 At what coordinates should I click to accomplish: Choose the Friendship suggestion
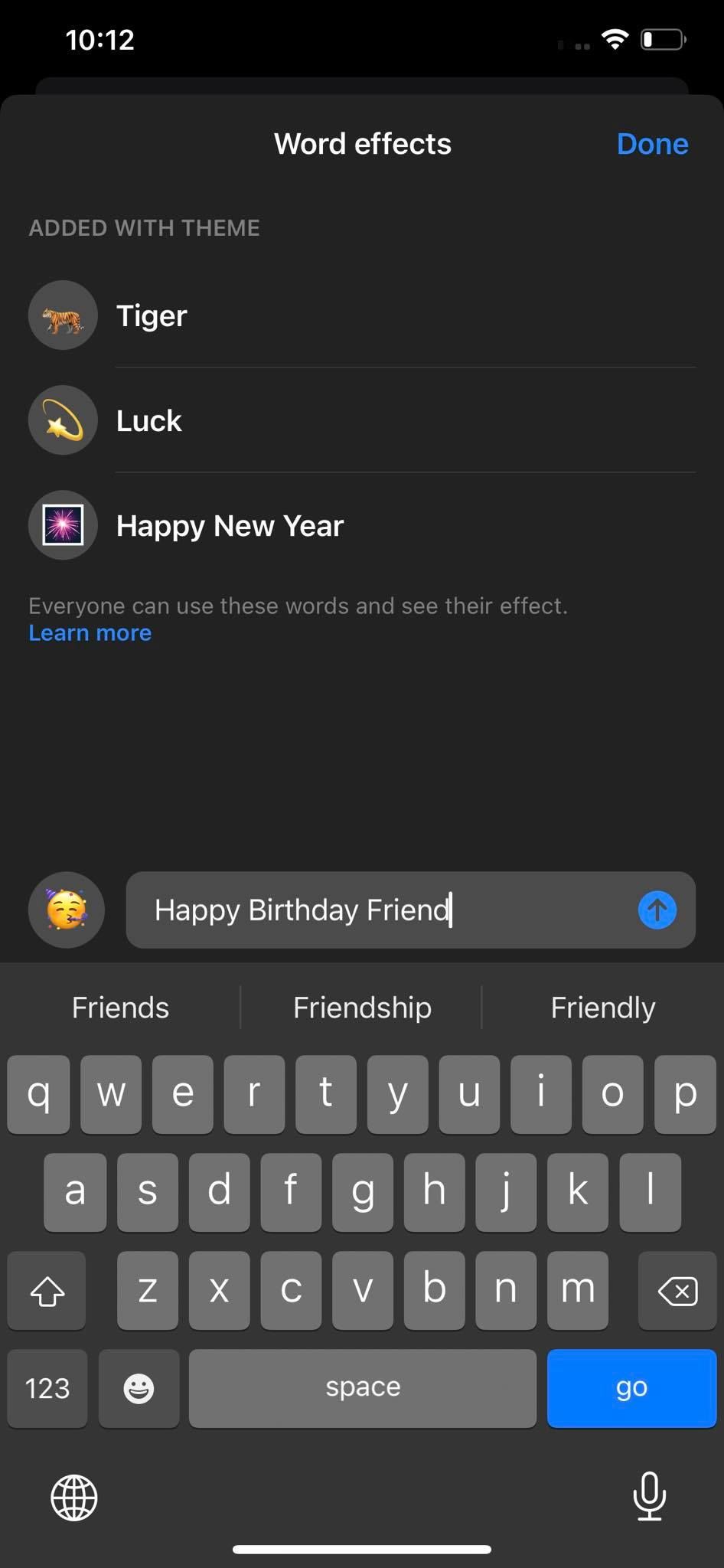click(361, 1007)
